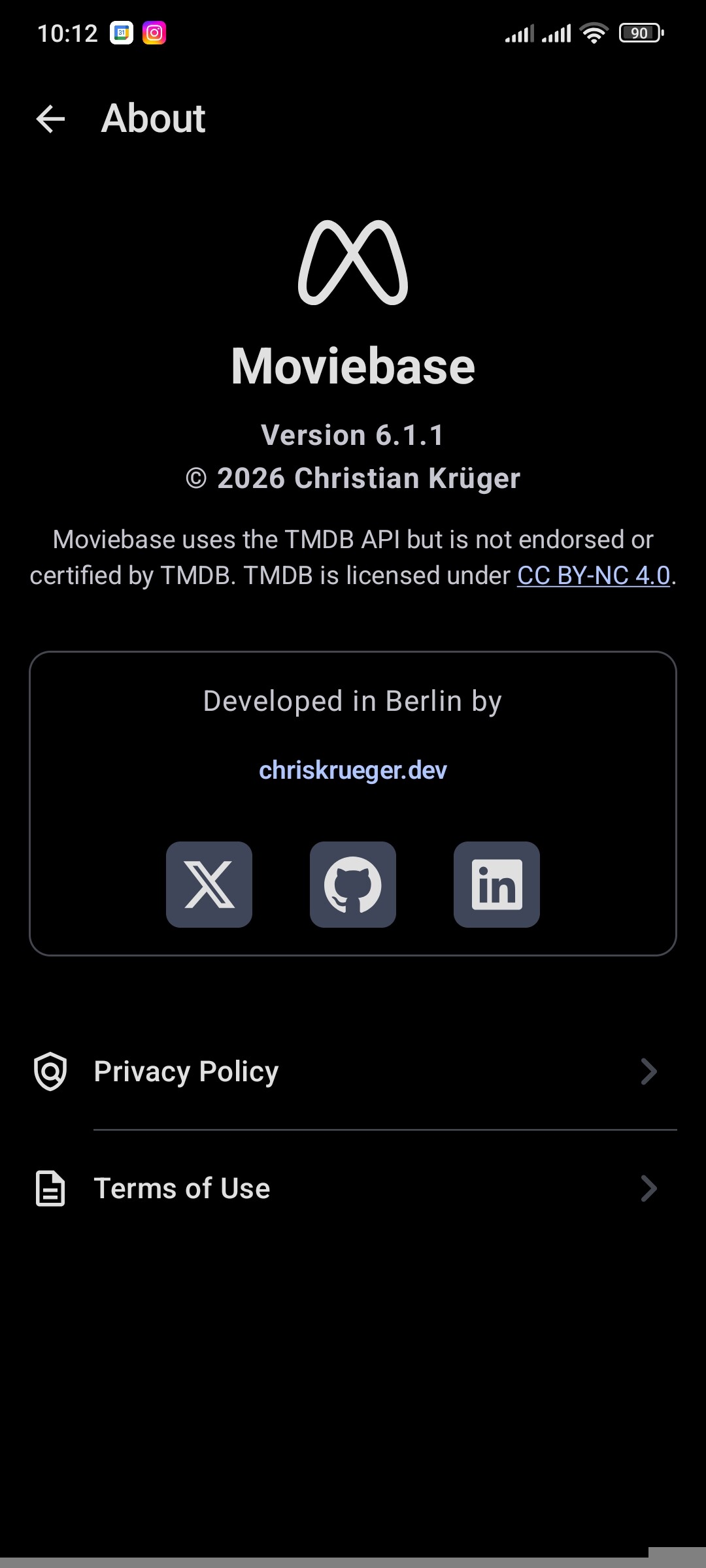This screenshot has width=706, height=1568.
Task: Visit the chriskrueger.dev website
Action: tap(353, 770)
